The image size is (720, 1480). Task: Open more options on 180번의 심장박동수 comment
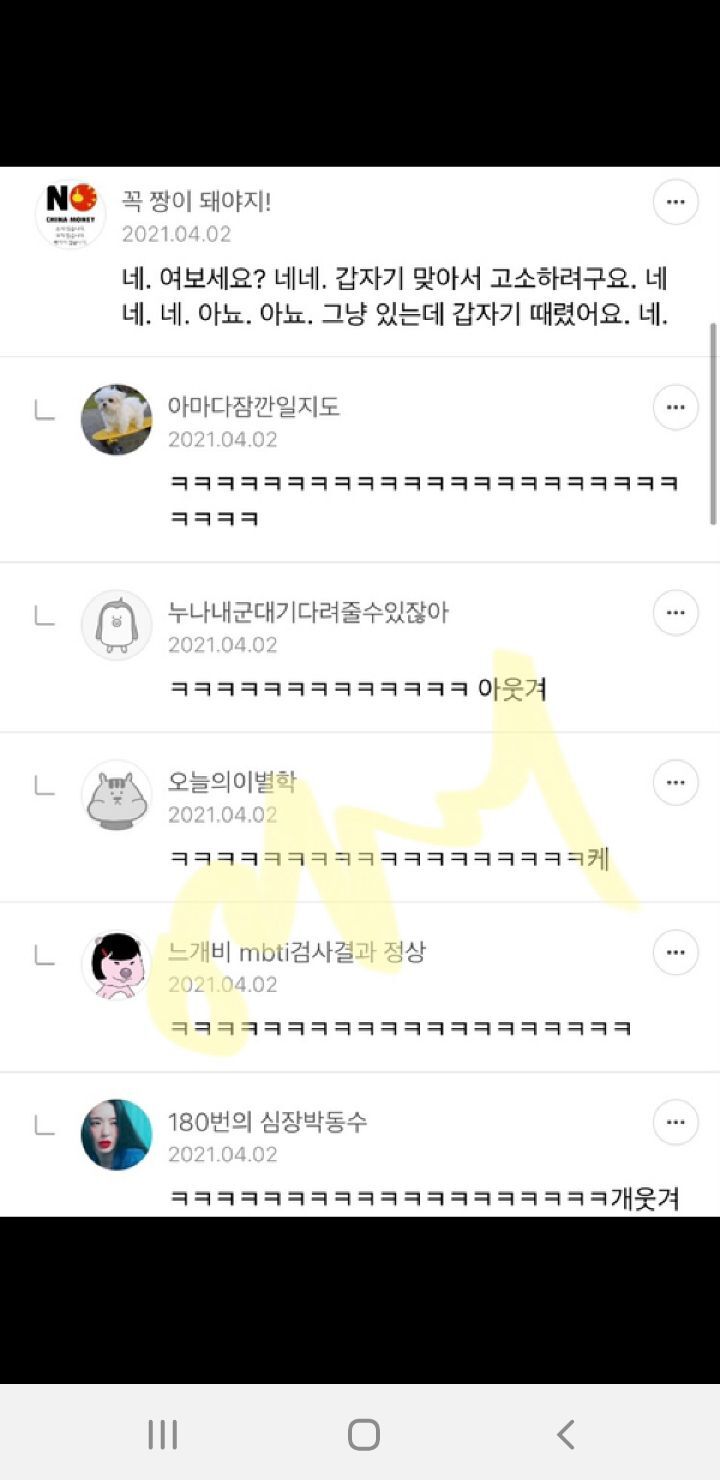click(676, 1122)
